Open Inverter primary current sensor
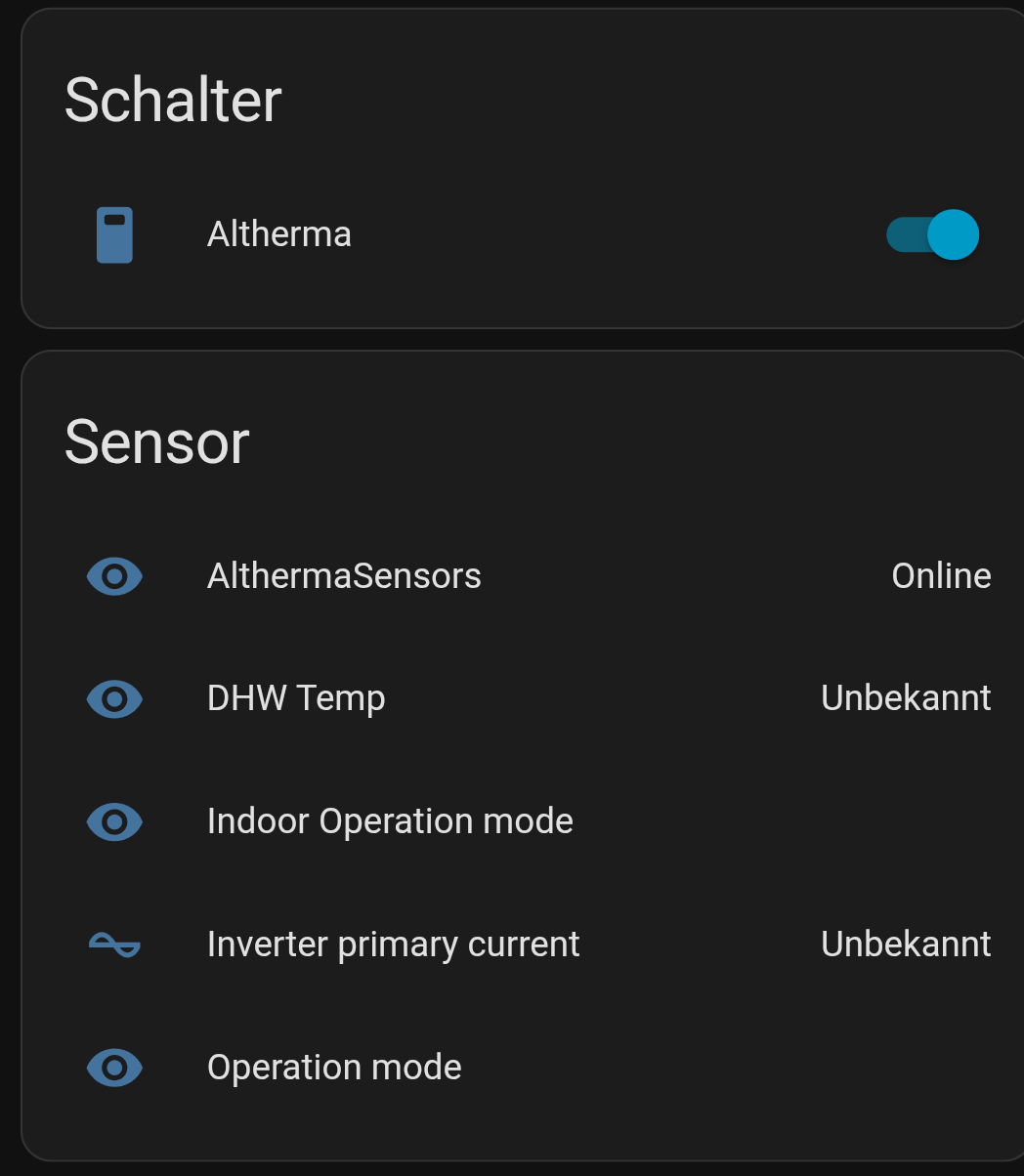 pyautogui.click(x=393, y=945)
